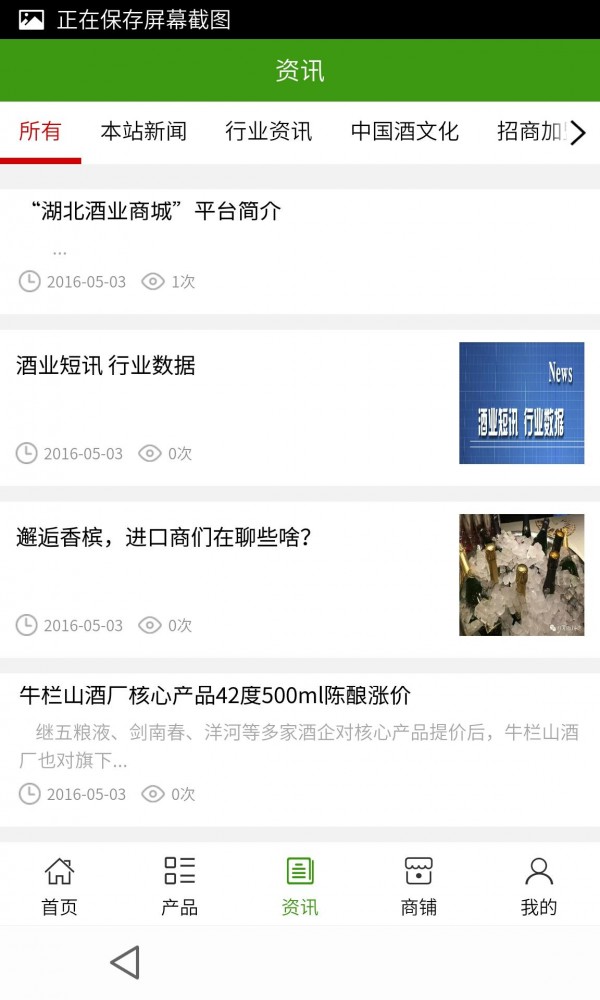Open the article 邂逅香槟，进口商们在聊些啥？

click(x=165, y=538)
